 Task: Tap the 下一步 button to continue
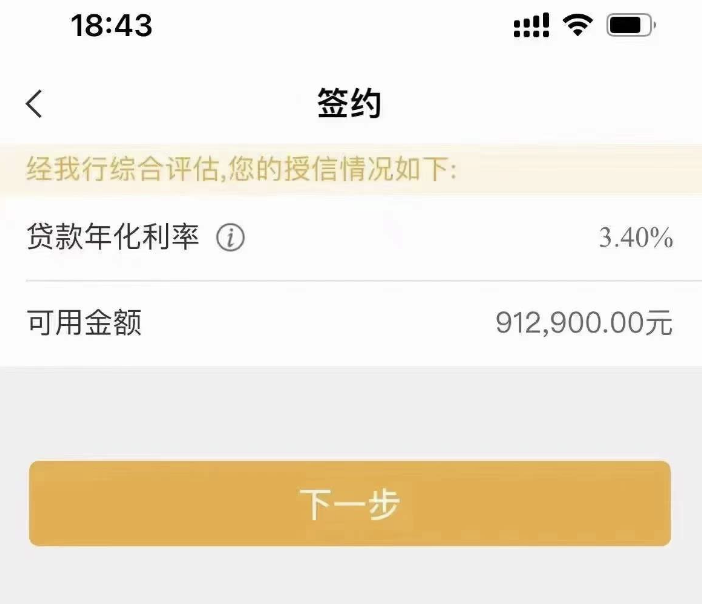click(x=349, y=504)
